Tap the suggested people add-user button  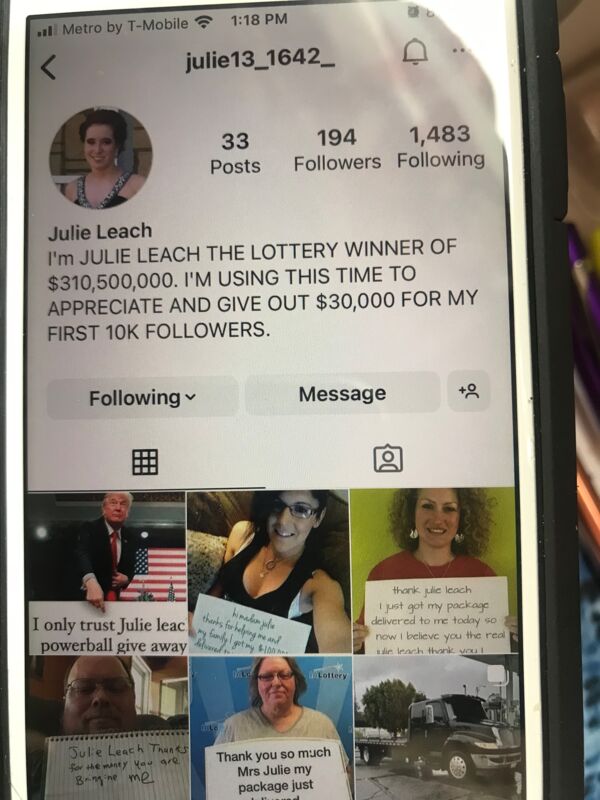click(x=469, y=391)
